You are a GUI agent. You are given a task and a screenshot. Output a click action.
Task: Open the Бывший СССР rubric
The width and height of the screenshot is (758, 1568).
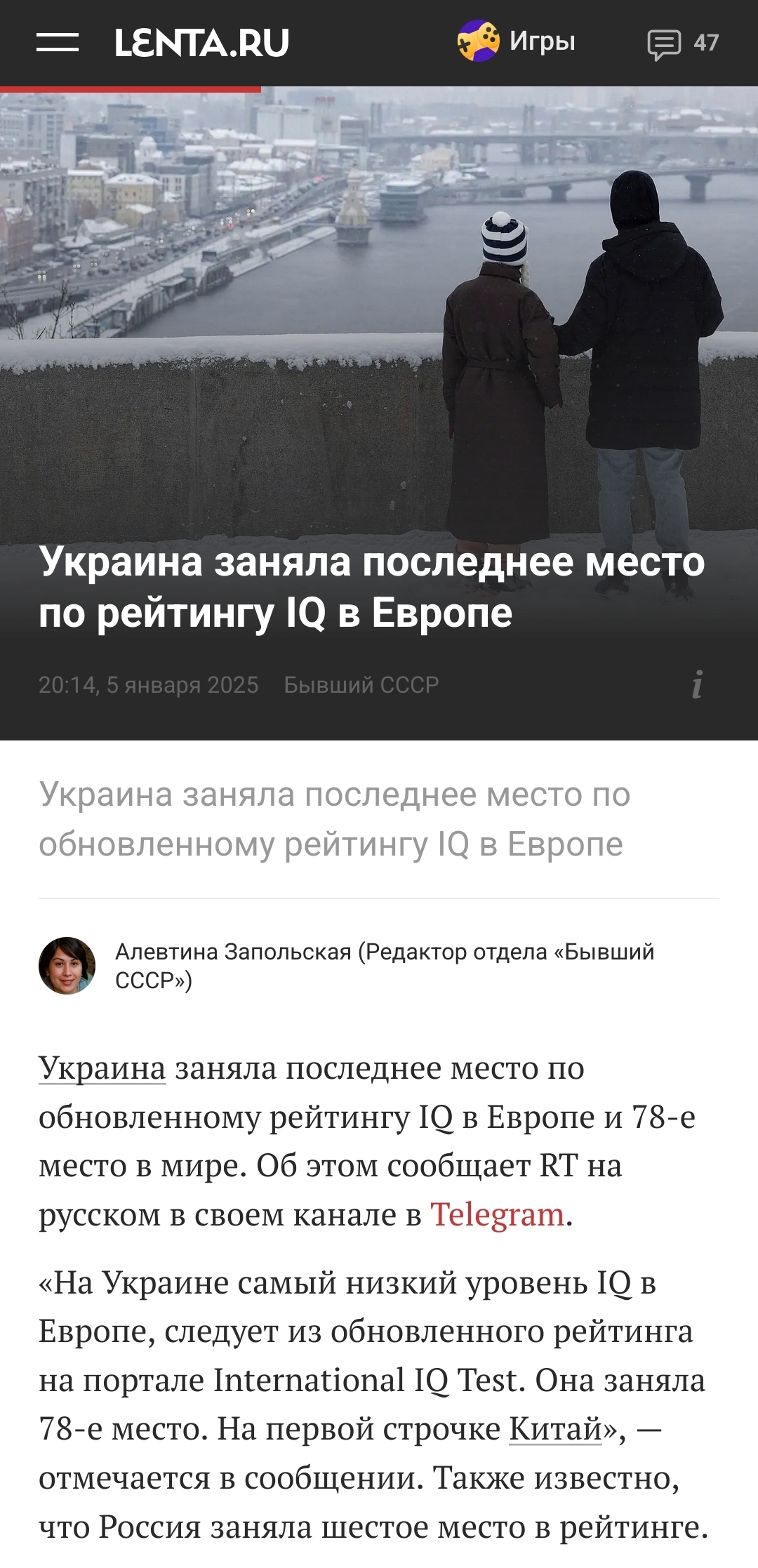coord(361,685)
